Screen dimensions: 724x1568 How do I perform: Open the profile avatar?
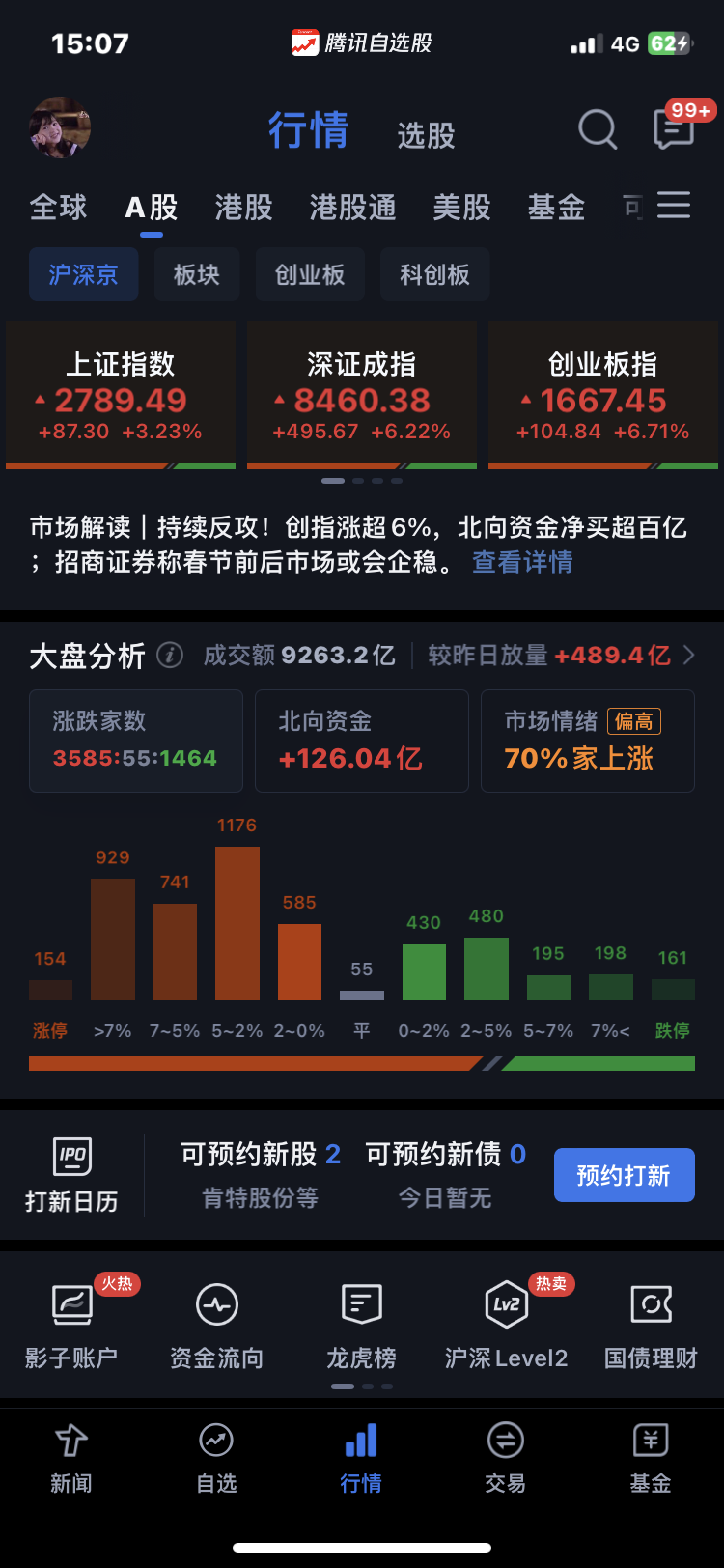pos(60,127)
